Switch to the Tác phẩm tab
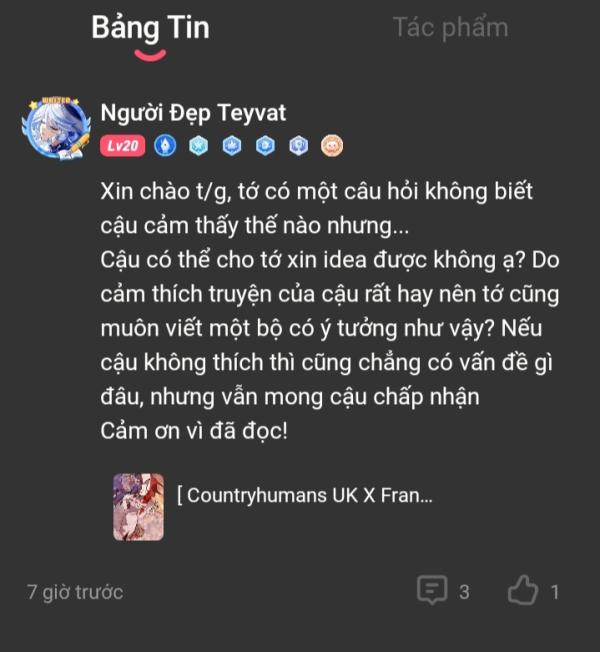This screenshot has width=600, height=652. coord(450,28)
